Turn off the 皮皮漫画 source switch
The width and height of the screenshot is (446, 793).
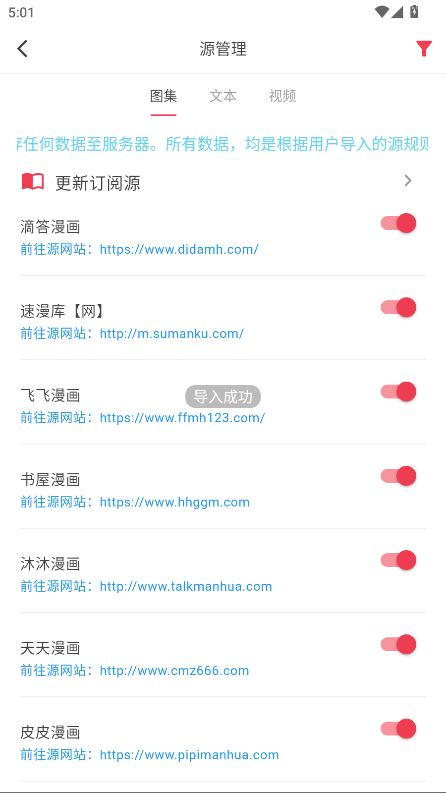pos(398,729)
